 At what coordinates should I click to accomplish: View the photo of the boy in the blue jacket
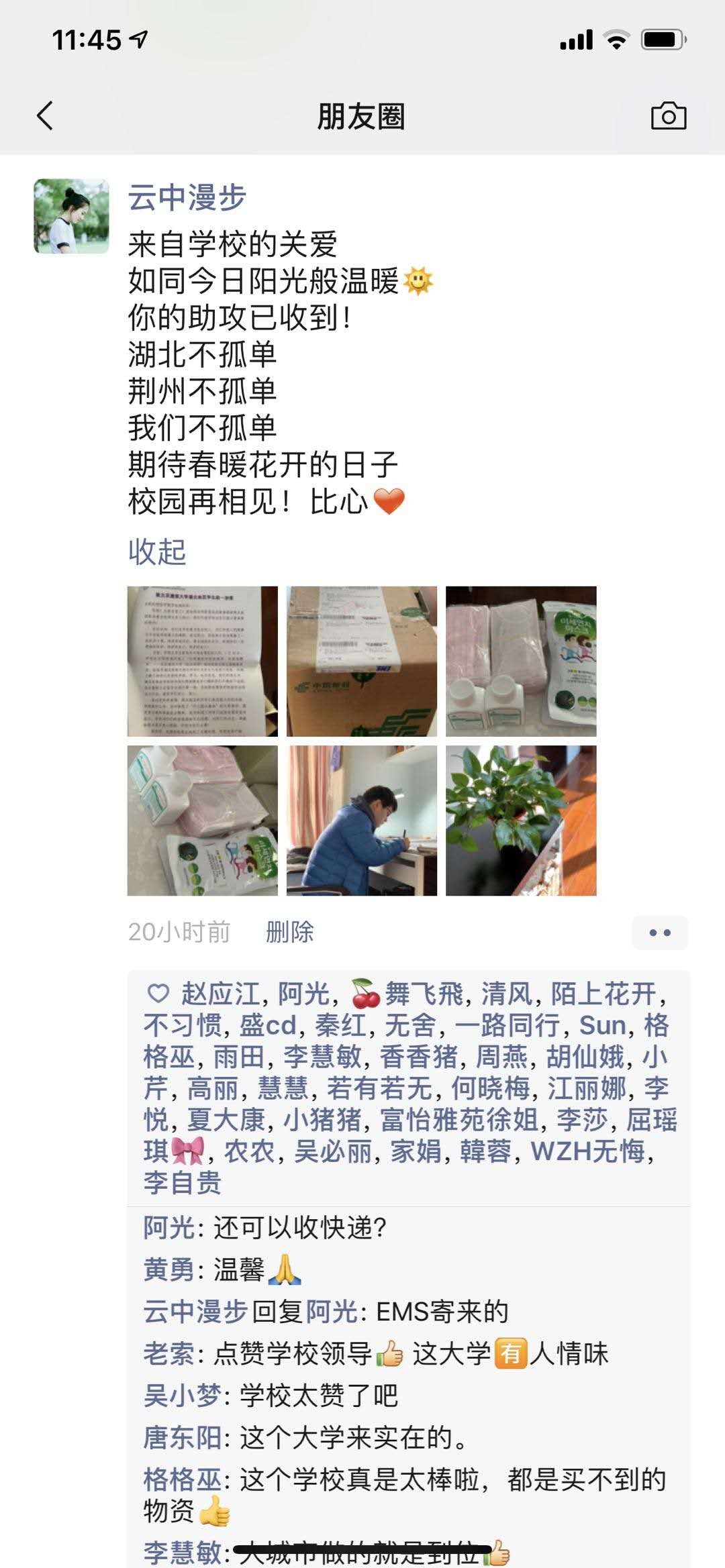[361, 820]
